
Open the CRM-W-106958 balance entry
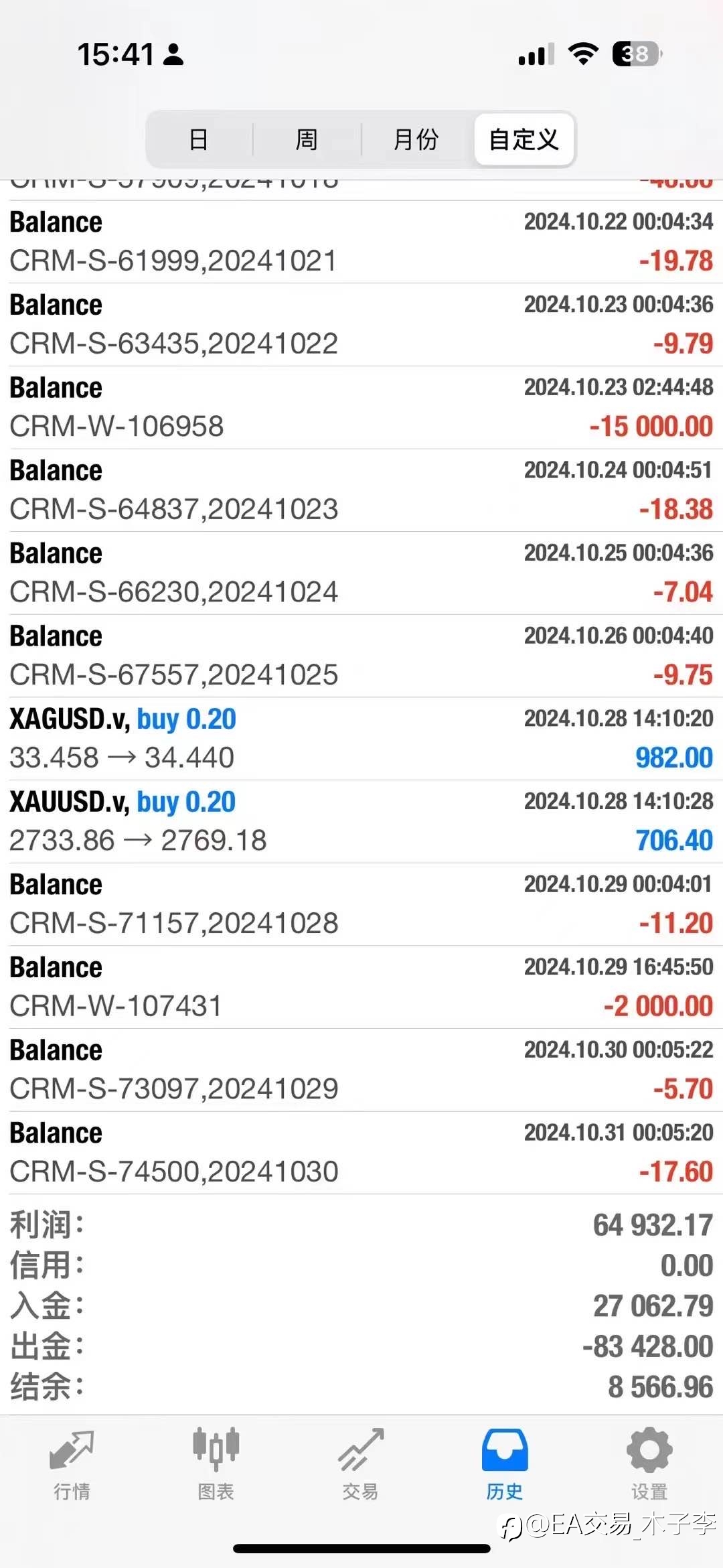[361, 407]
